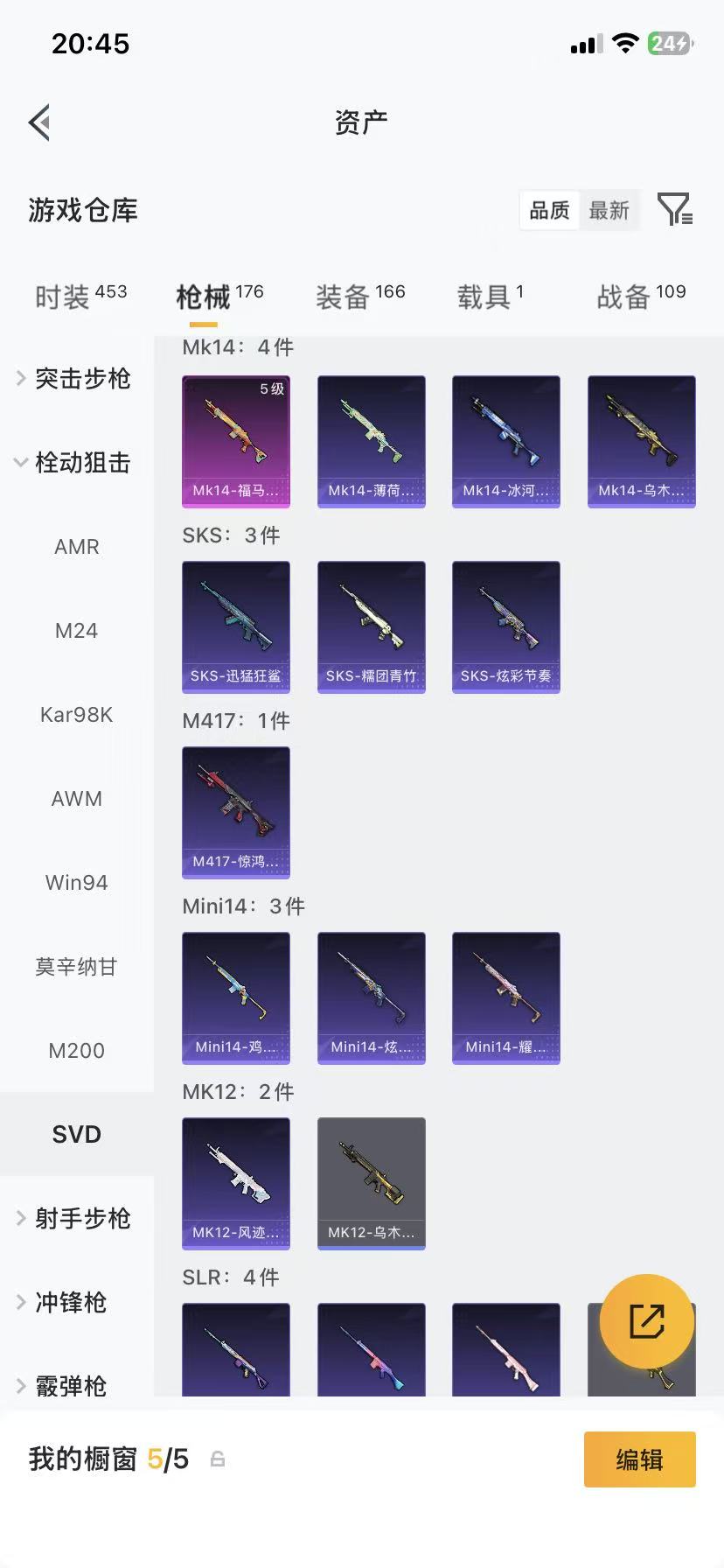Image resolution: width=724 pixels, height=1568 pixels.
Task: Edit my showcase with 编辑
Action: tap(639, 1459)
